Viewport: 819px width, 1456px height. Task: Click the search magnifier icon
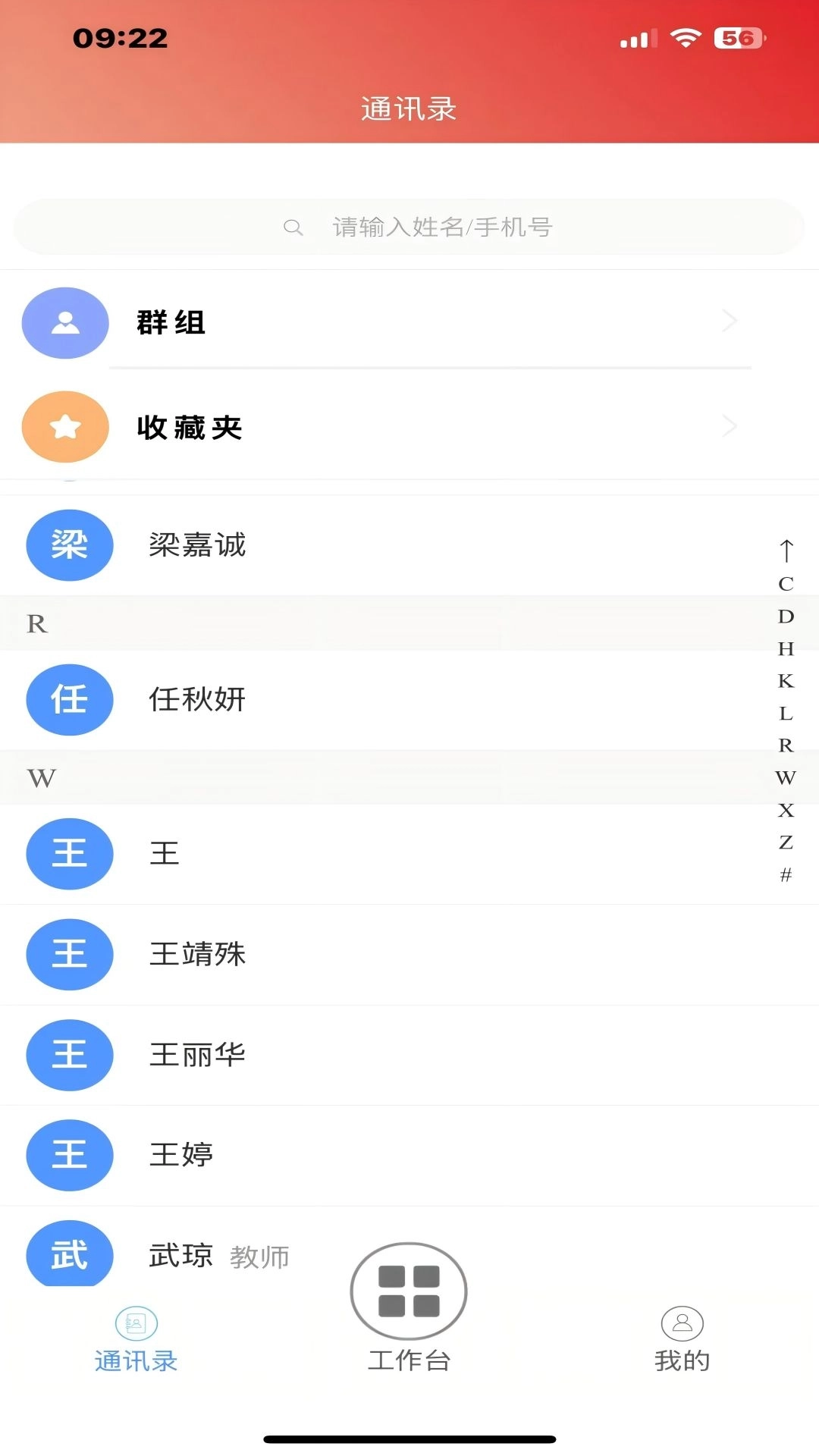(x=294, y=226)
